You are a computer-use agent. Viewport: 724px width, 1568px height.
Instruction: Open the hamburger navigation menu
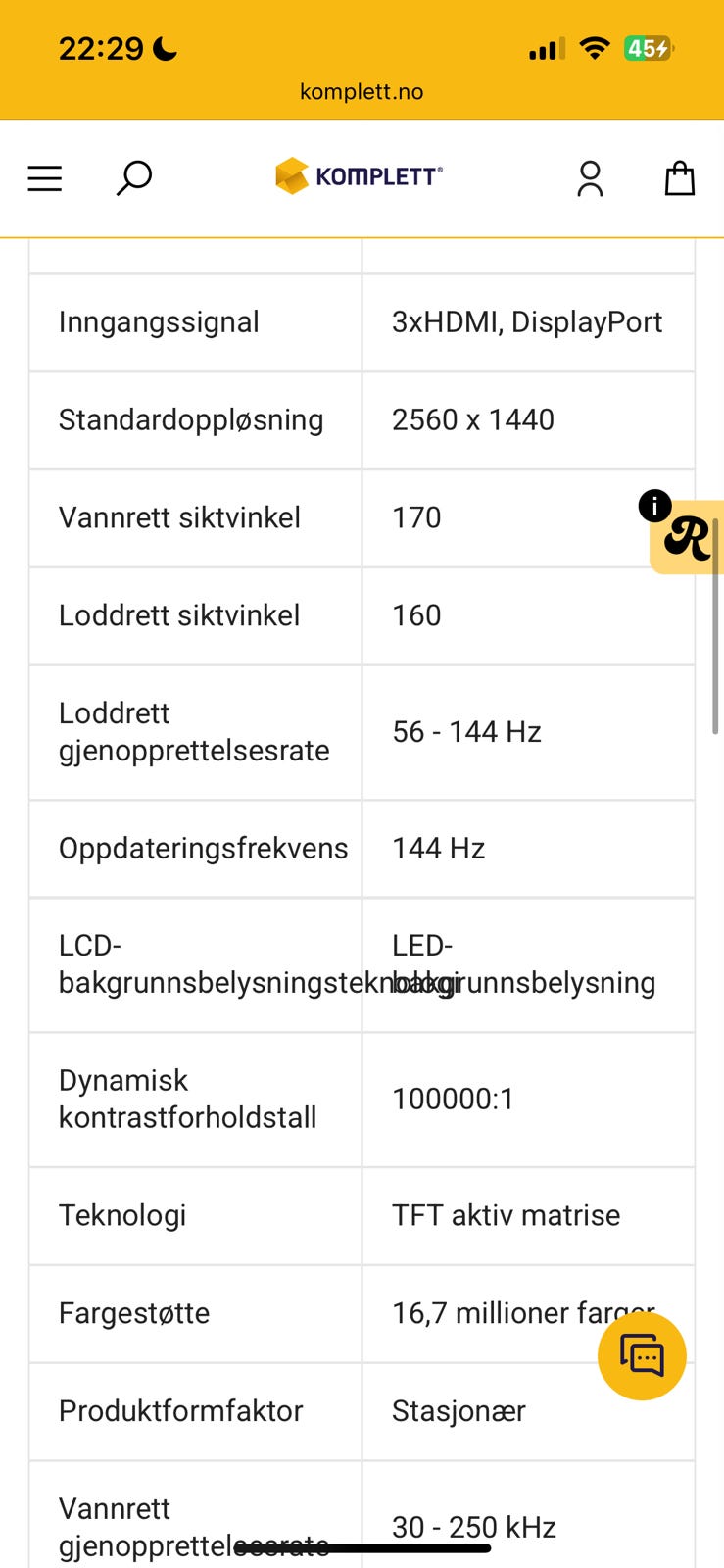[x=44, y=178]
